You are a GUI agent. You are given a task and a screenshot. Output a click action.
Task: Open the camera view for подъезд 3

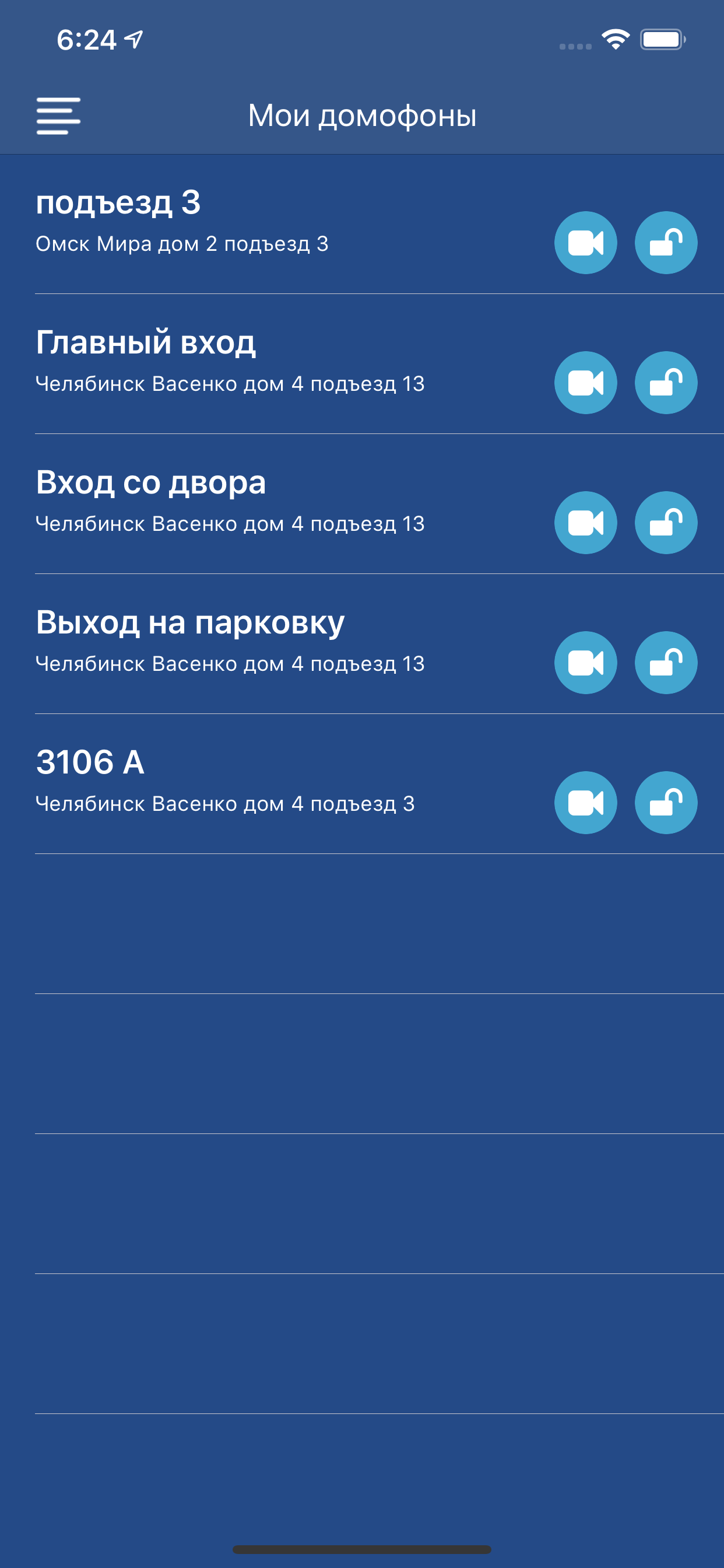pyautogui.click(x=585, y=242)
